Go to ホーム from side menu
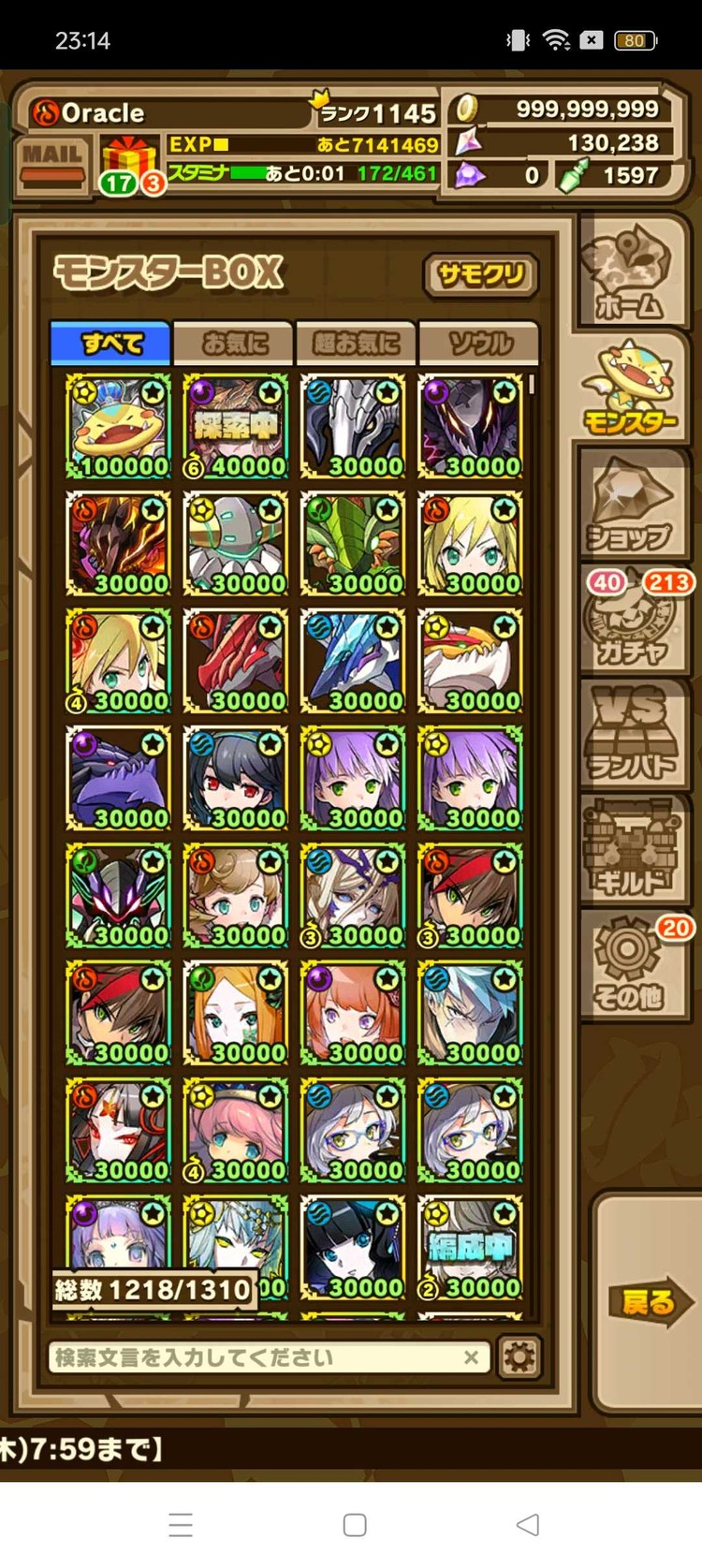 (x=629, y=272)
